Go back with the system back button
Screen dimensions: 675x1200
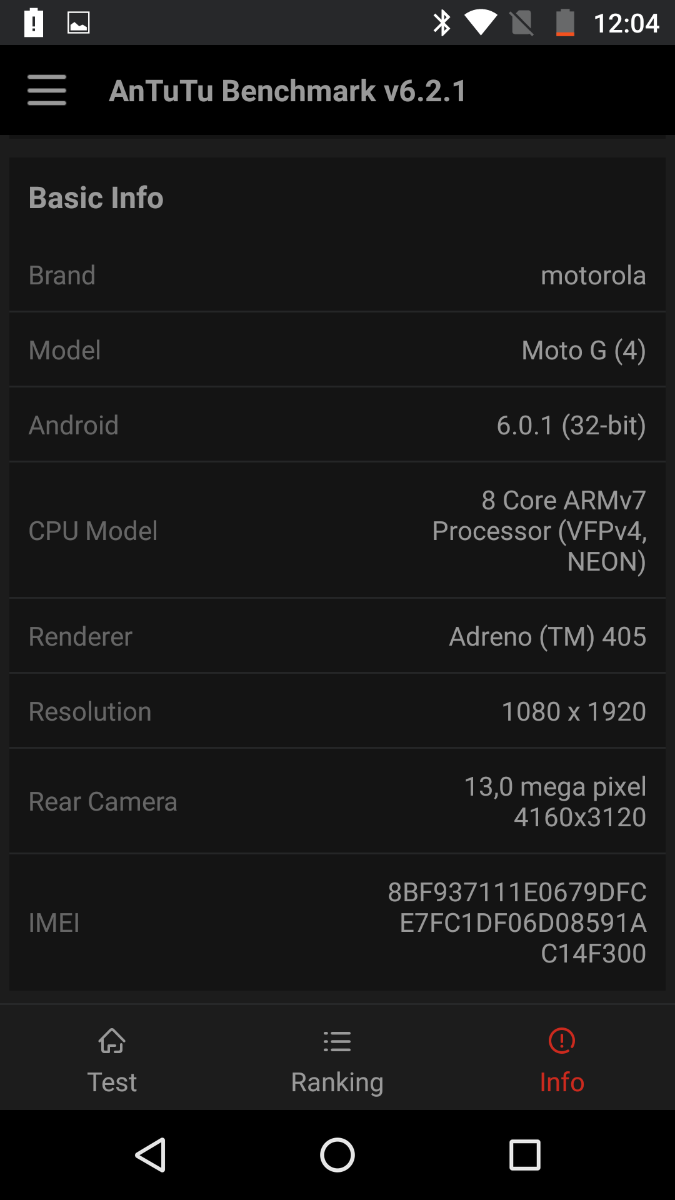pos(150,1155)
